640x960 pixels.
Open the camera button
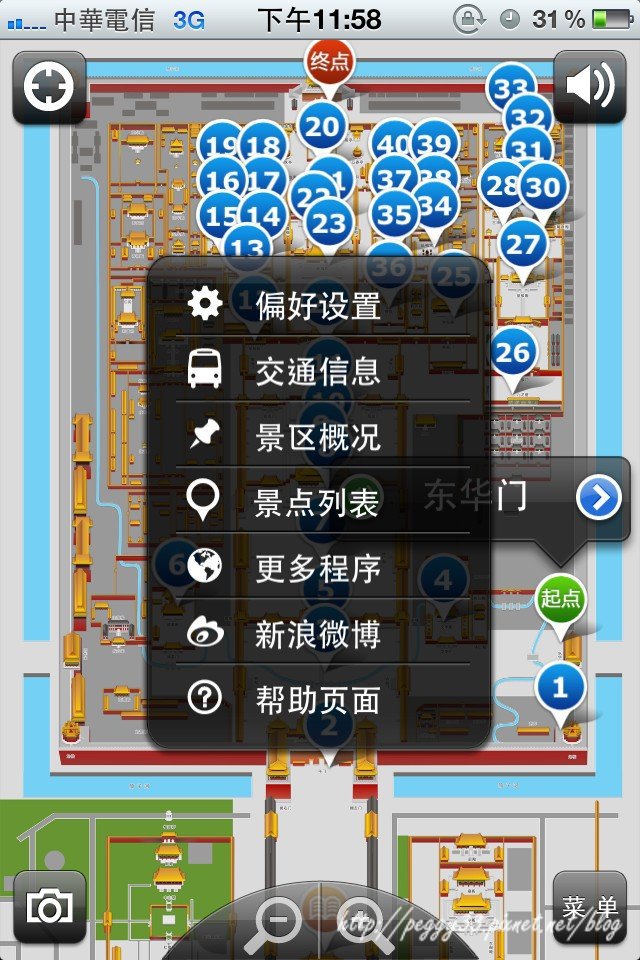49,907
